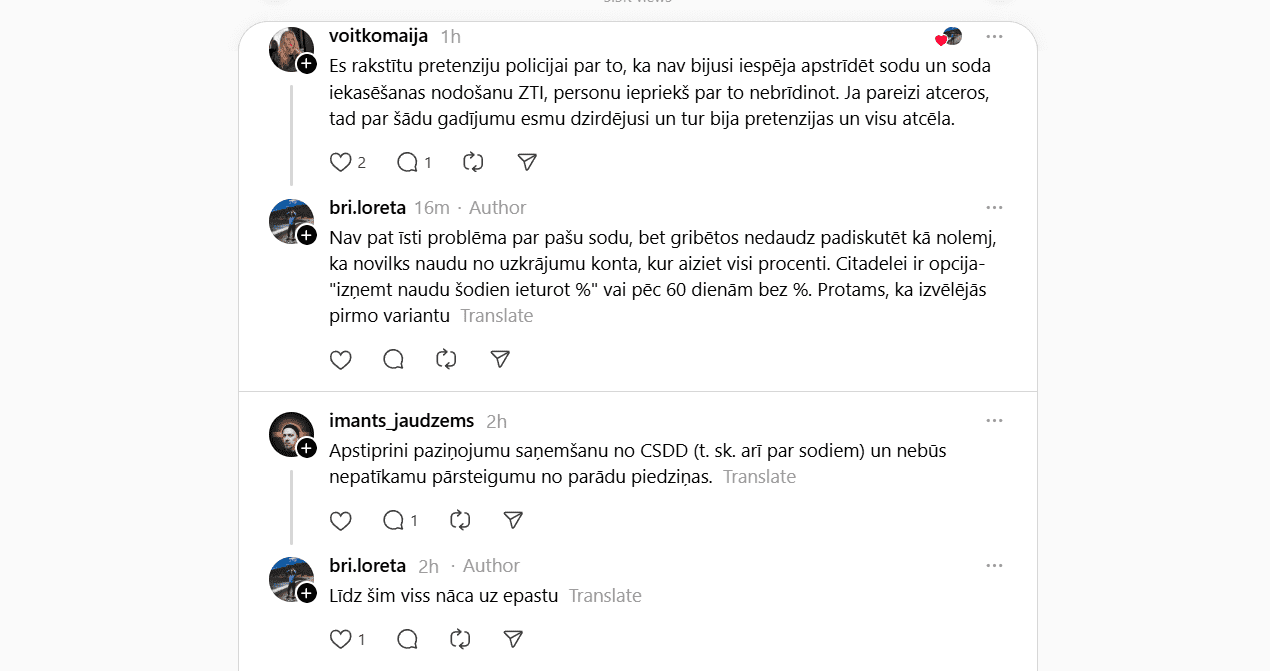Share imants_jaudzems' comment
1270x671 pixels.
point(513,520)
